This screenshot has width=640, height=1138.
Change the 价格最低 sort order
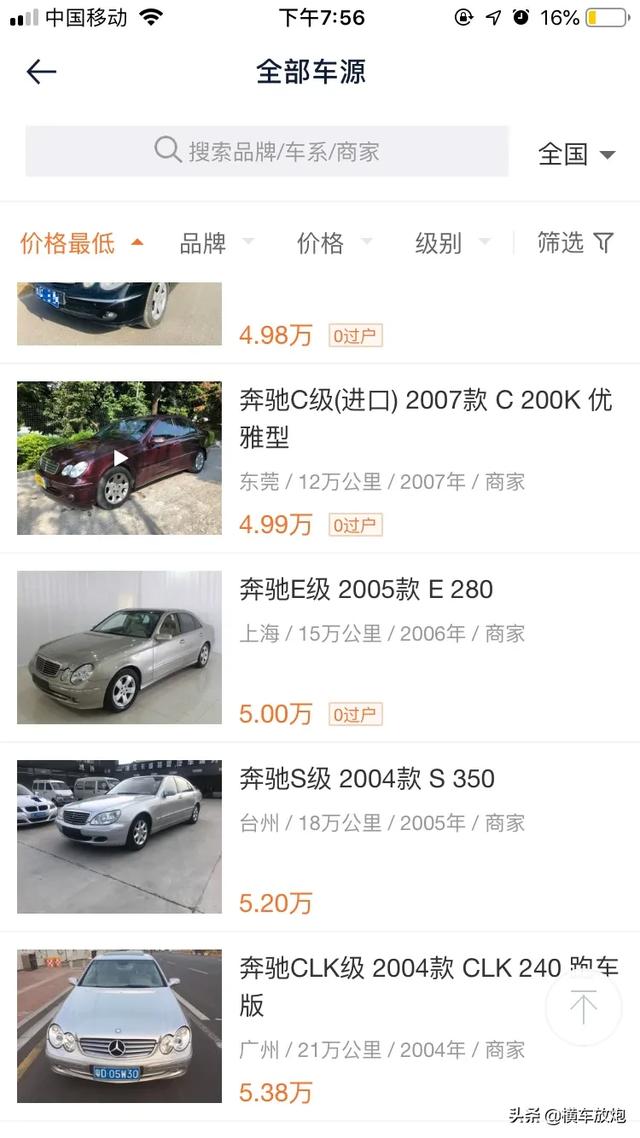[82, 243]
